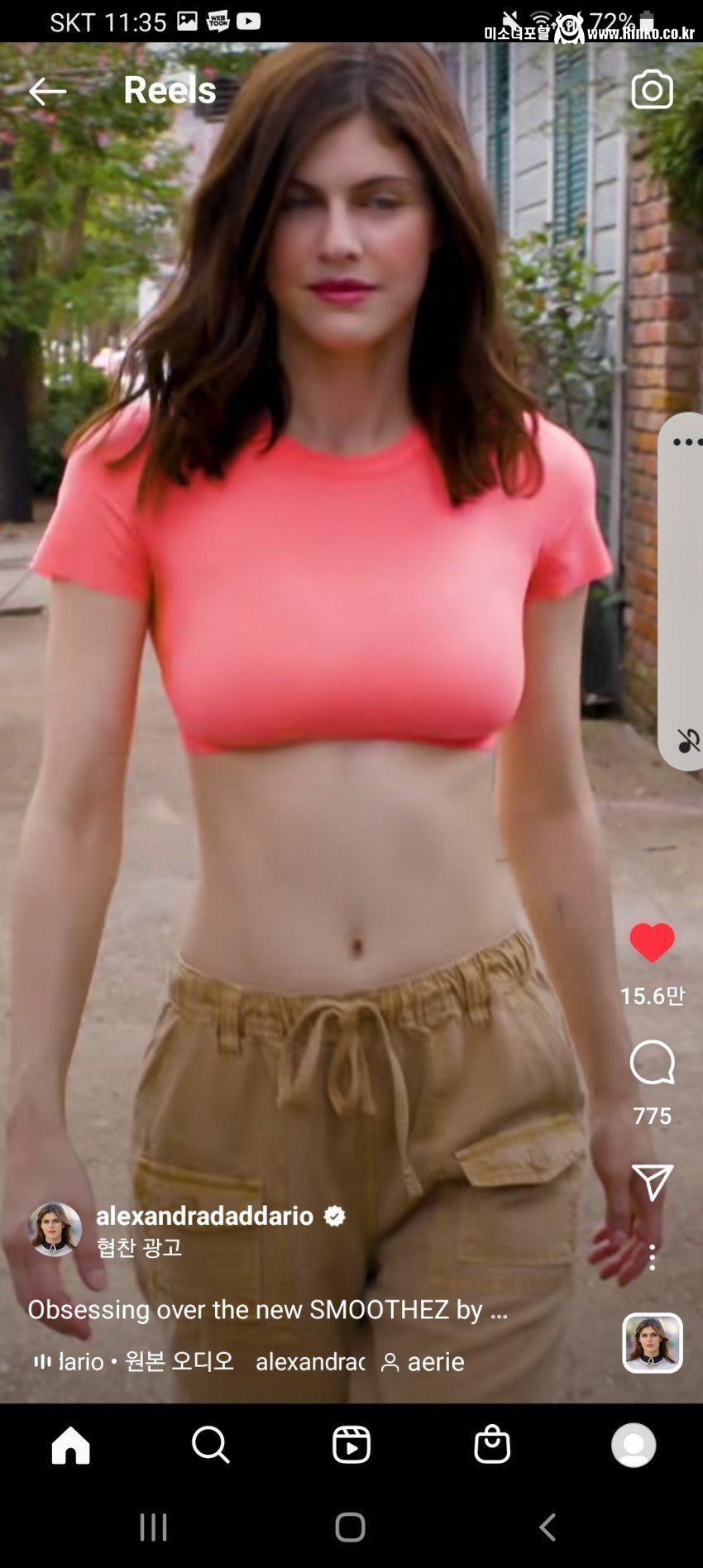Open my profile tab
Image resolution: width=703 pixels, height=1568 pixels.
[633, 1445]
